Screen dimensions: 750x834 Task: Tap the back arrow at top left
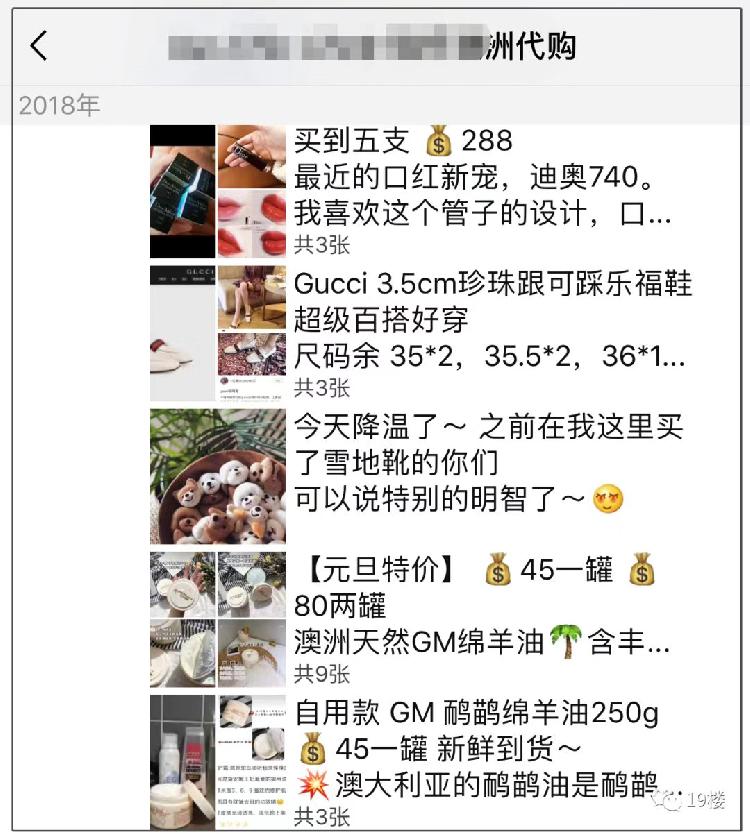pos(39,44)
